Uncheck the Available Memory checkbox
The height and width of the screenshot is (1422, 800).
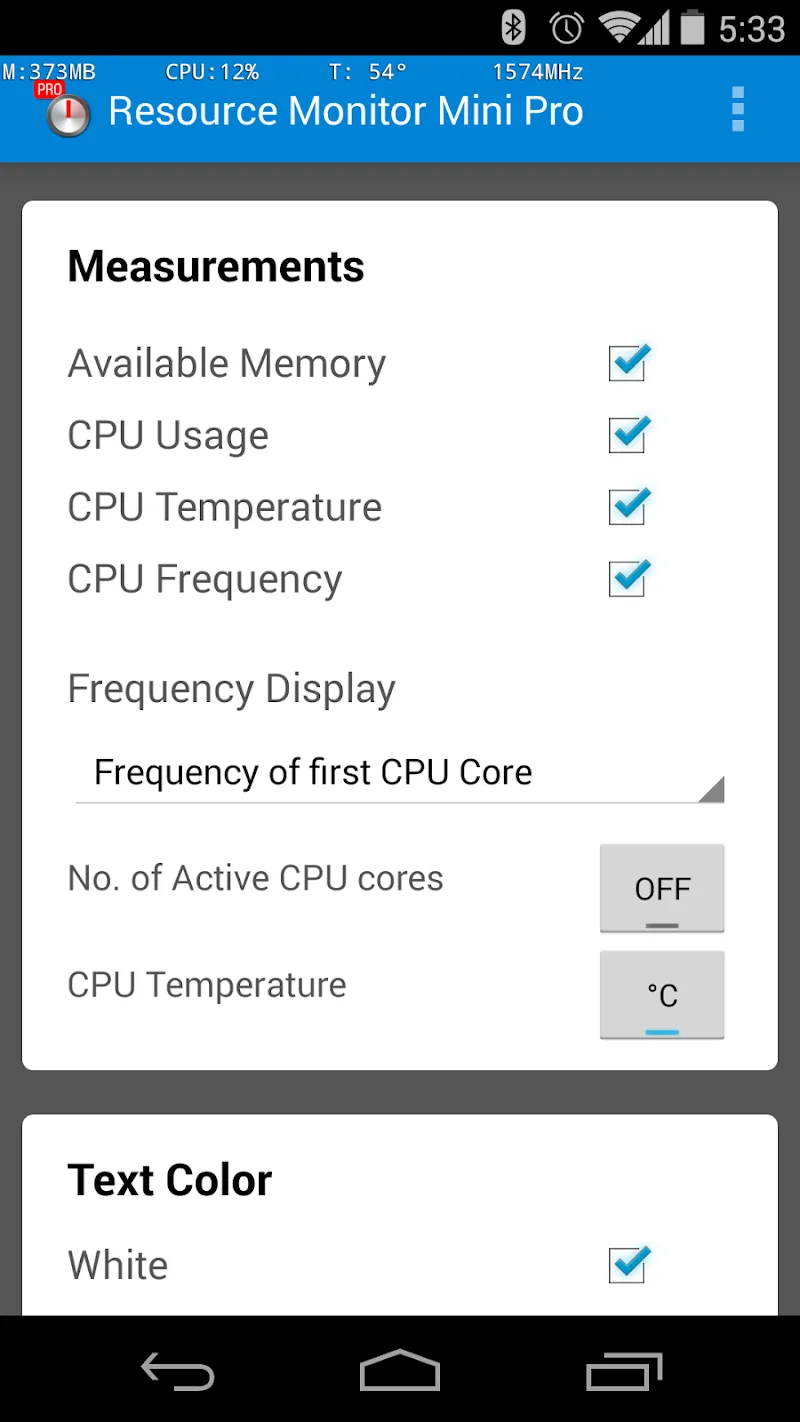(628, 363)
